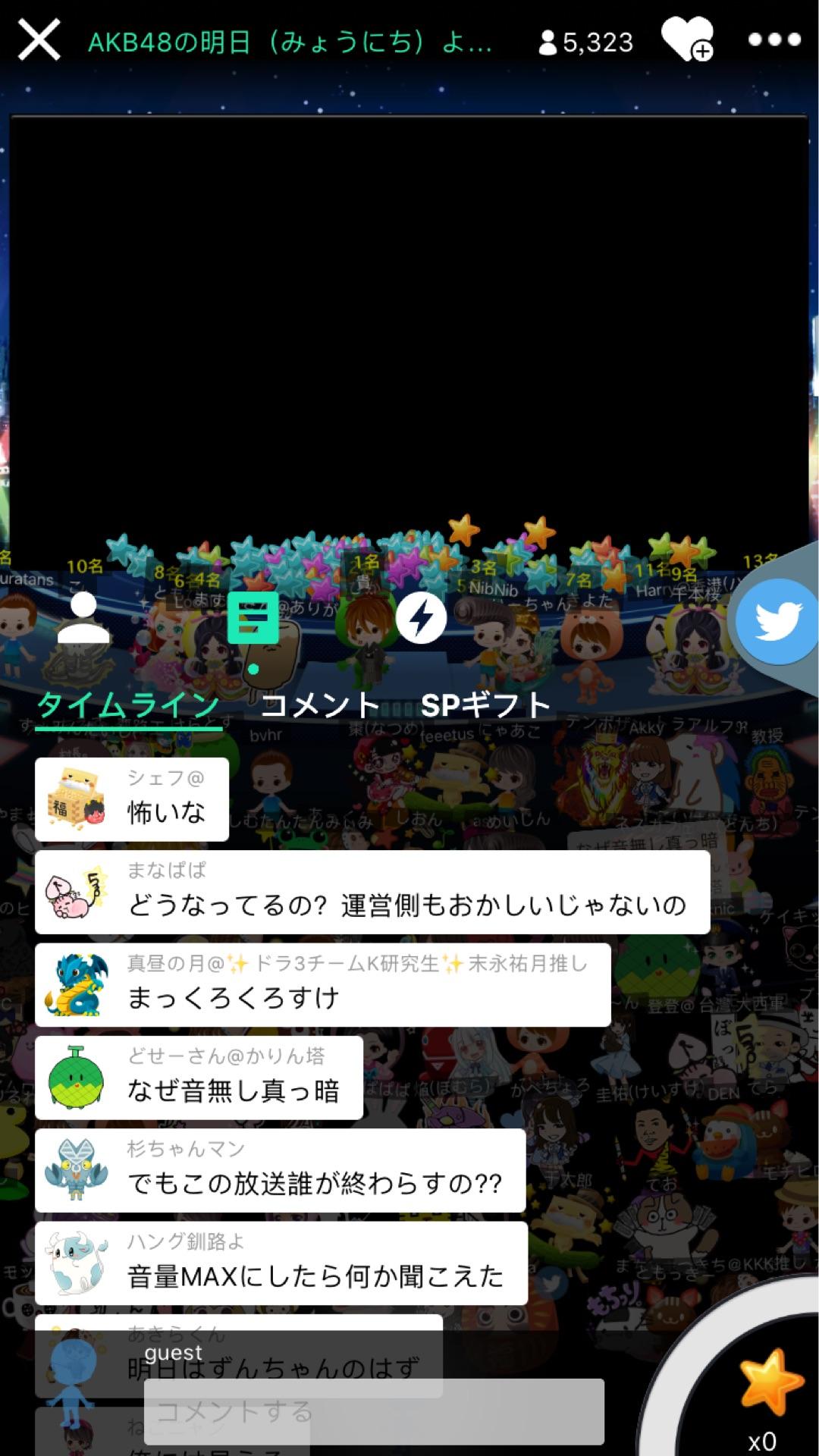Image resolution: width=819 pixels, height=1456 pixels.
Task: Switch to the コメント tab
Action: tap(322, 704)
